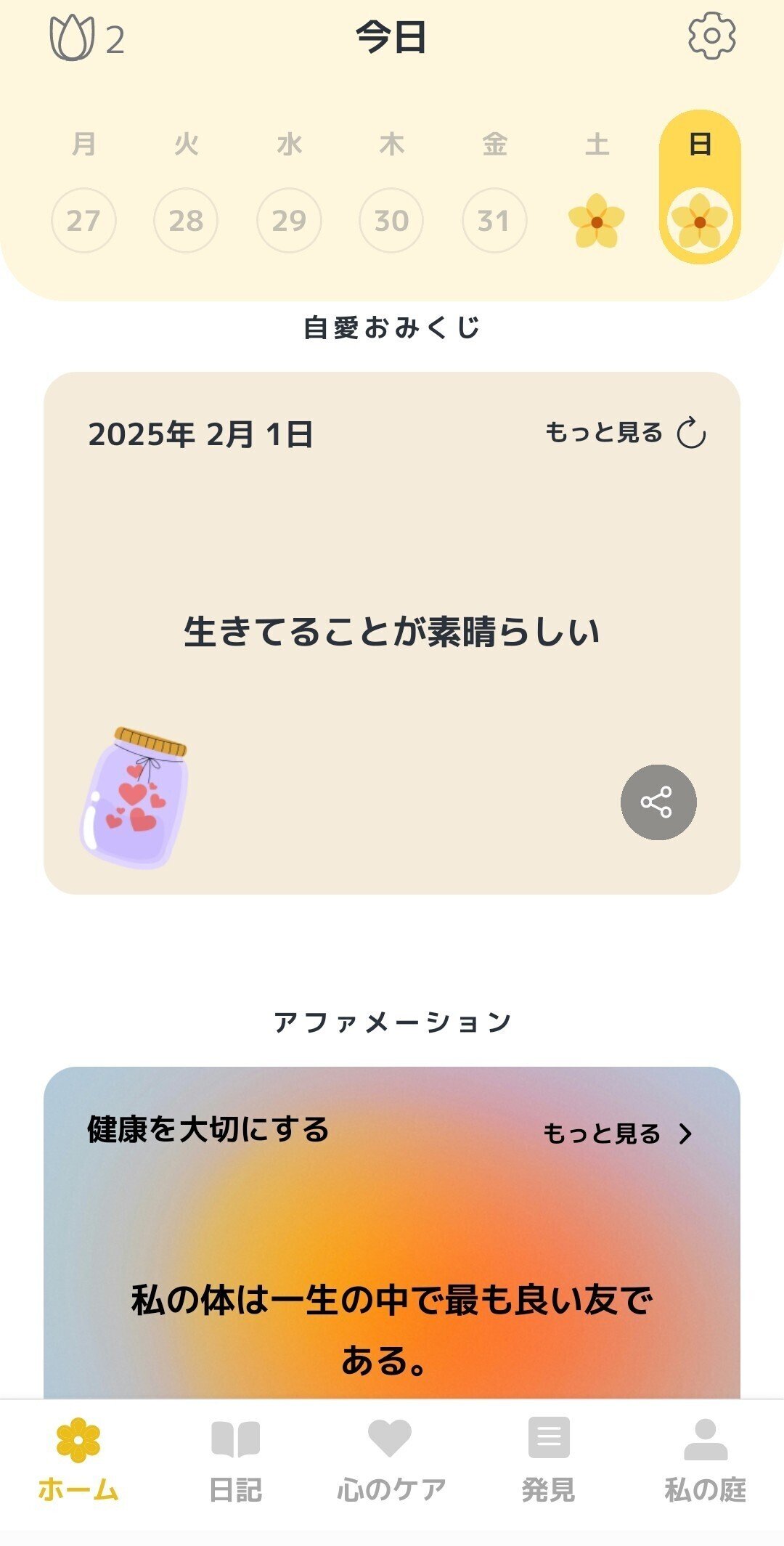The width and height of the screenshot is (784, 1546).
Task: Open 生きてることが素晴らしい omikuji message
Action: pyautogui.click(x=392, y=630)
